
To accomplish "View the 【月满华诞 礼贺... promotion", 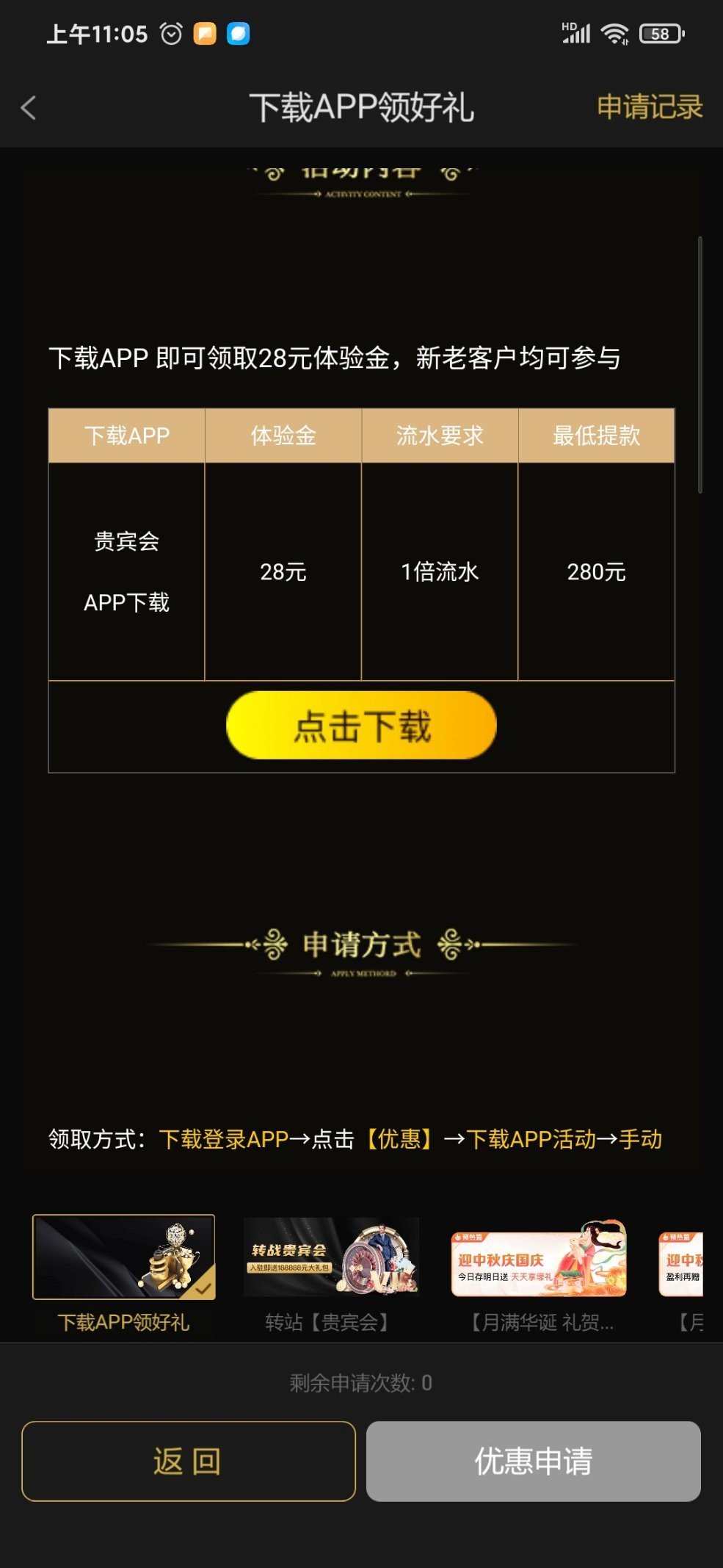I will 539,1257.
